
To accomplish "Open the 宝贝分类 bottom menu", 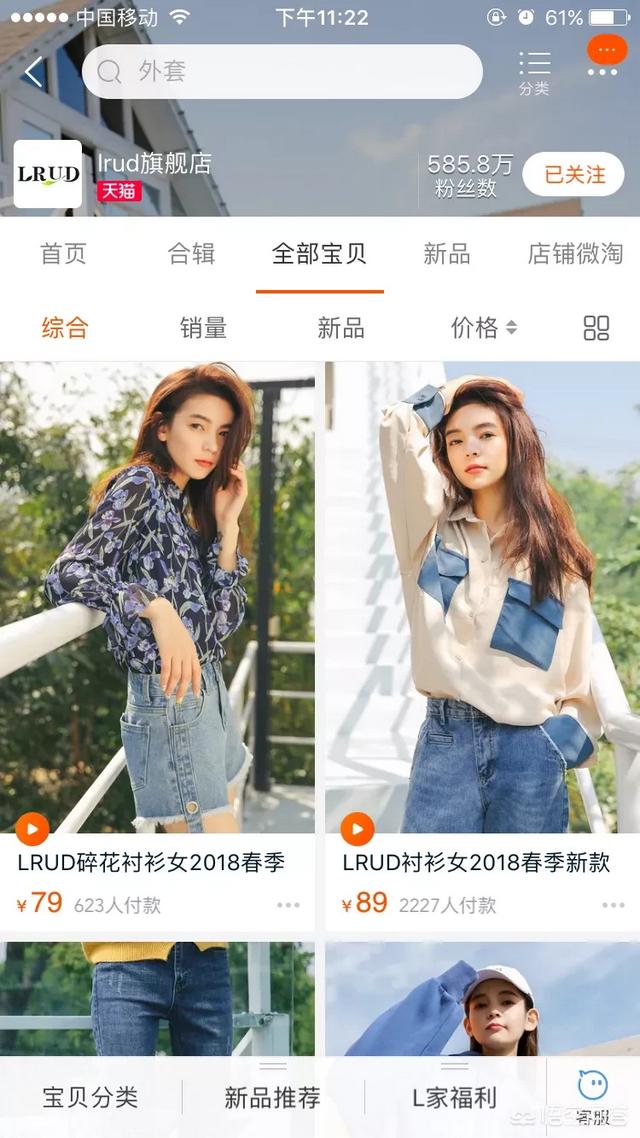I will [x=90, y=1097].
